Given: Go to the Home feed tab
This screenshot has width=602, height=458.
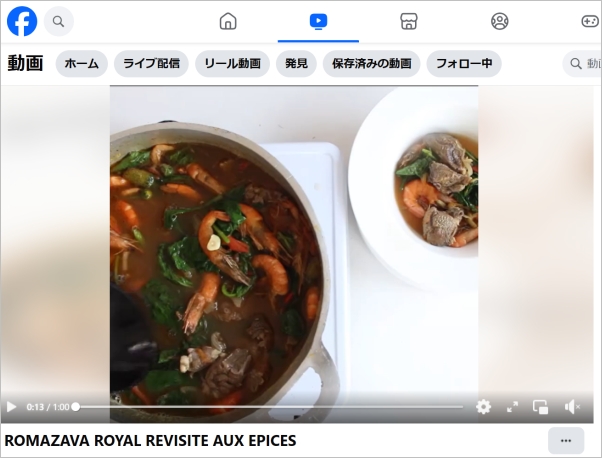Looking at the screenshot, I should pyautogui.click(x=228, y=21).
